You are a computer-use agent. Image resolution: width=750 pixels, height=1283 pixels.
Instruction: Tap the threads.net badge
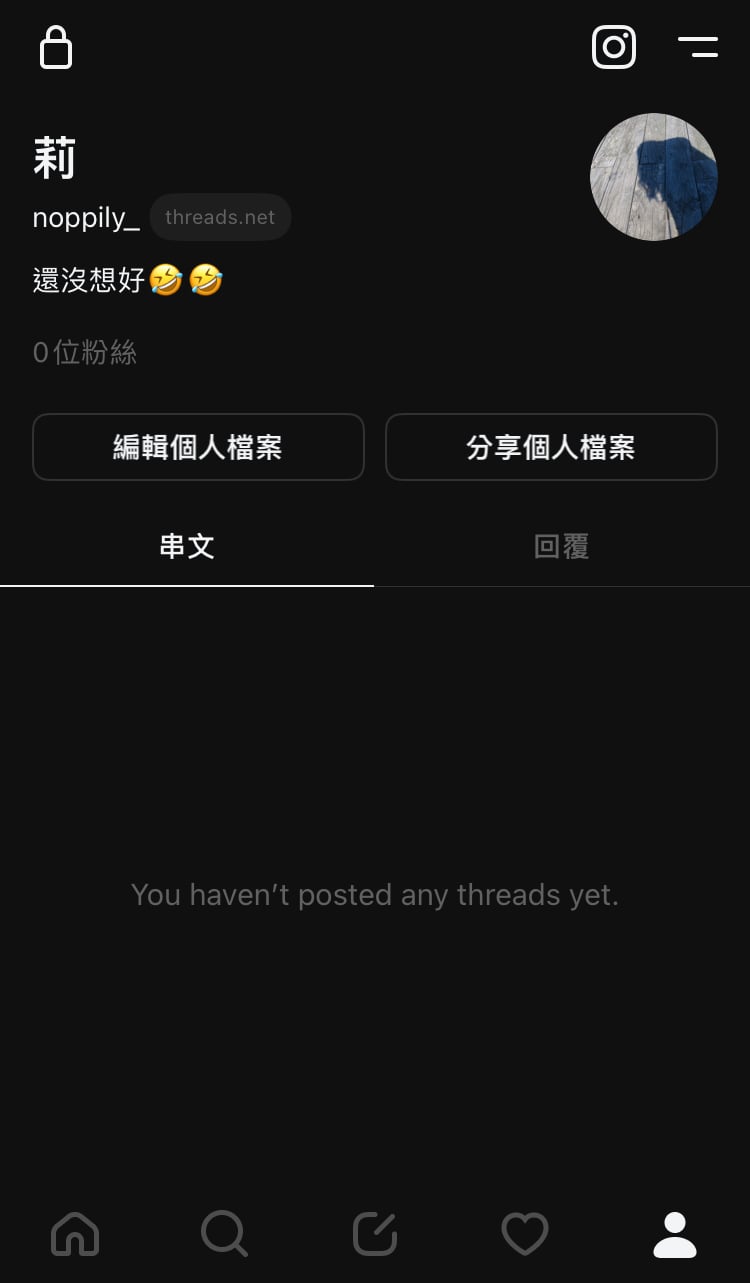click(x=220, y=217)
